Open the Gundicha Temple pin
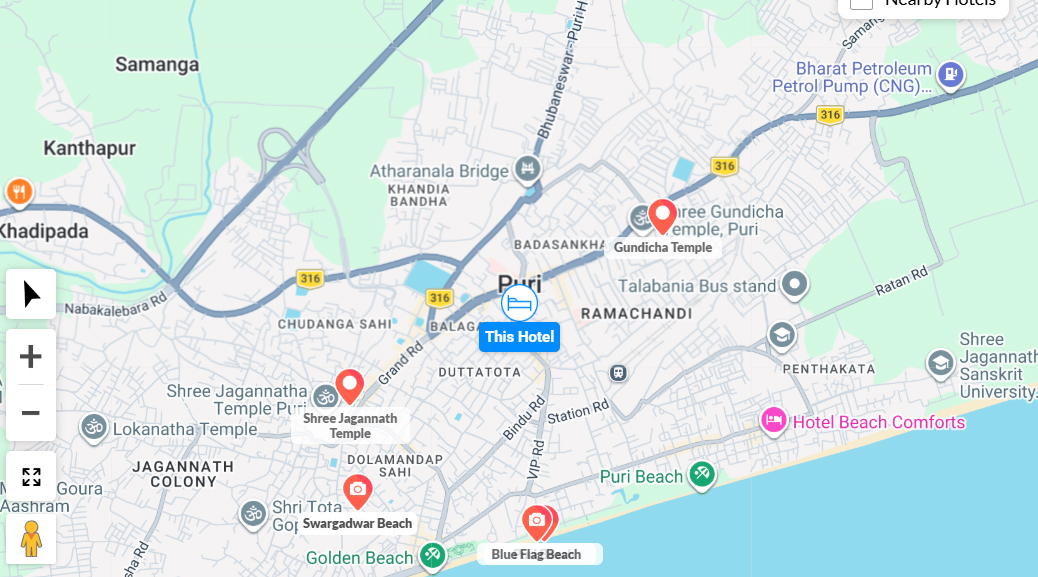The image size is (1038, 577). [x=662, y=215]
